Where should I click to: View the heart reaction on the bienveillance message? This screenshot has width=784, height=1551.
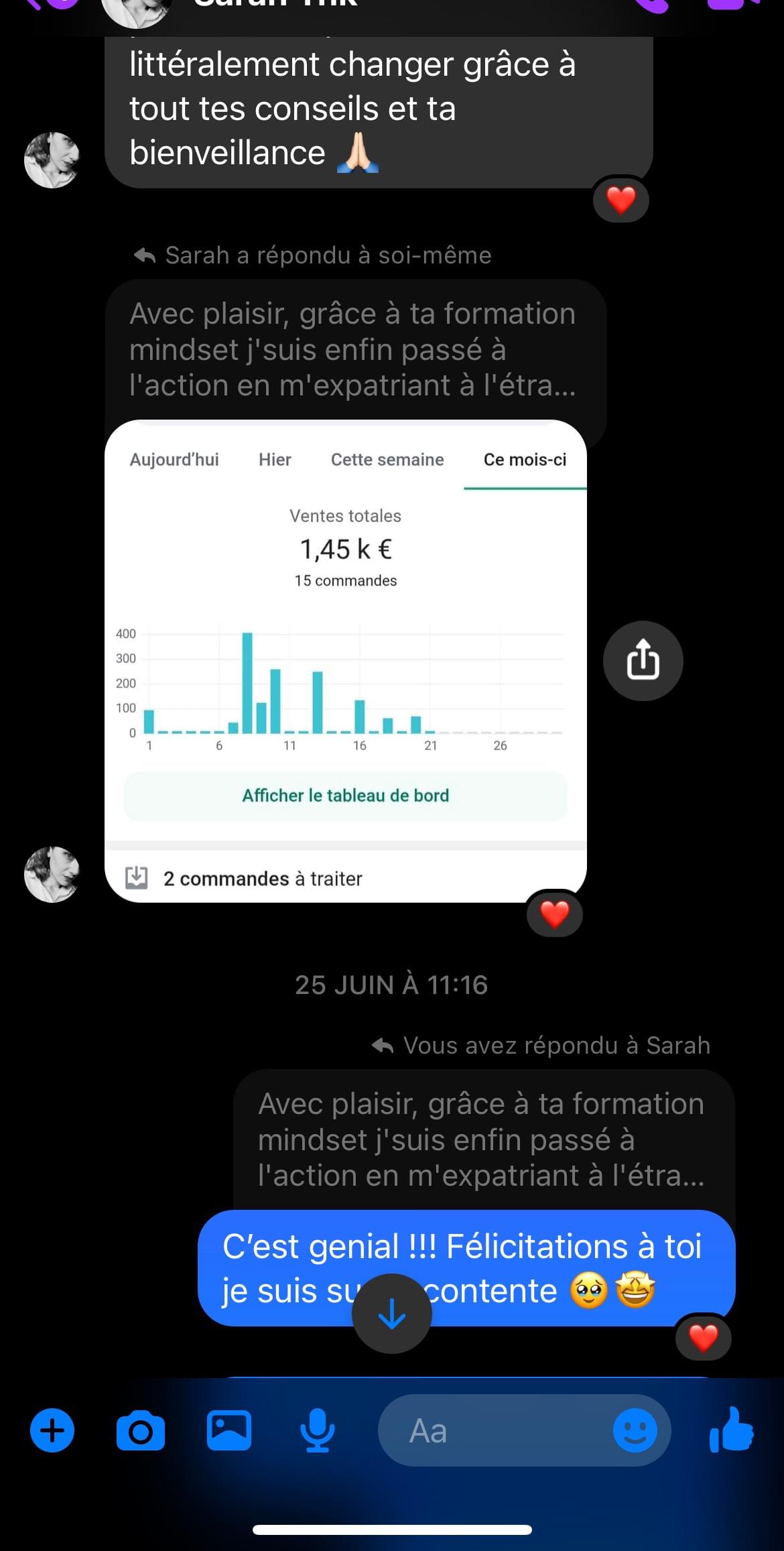click(620, 200)
